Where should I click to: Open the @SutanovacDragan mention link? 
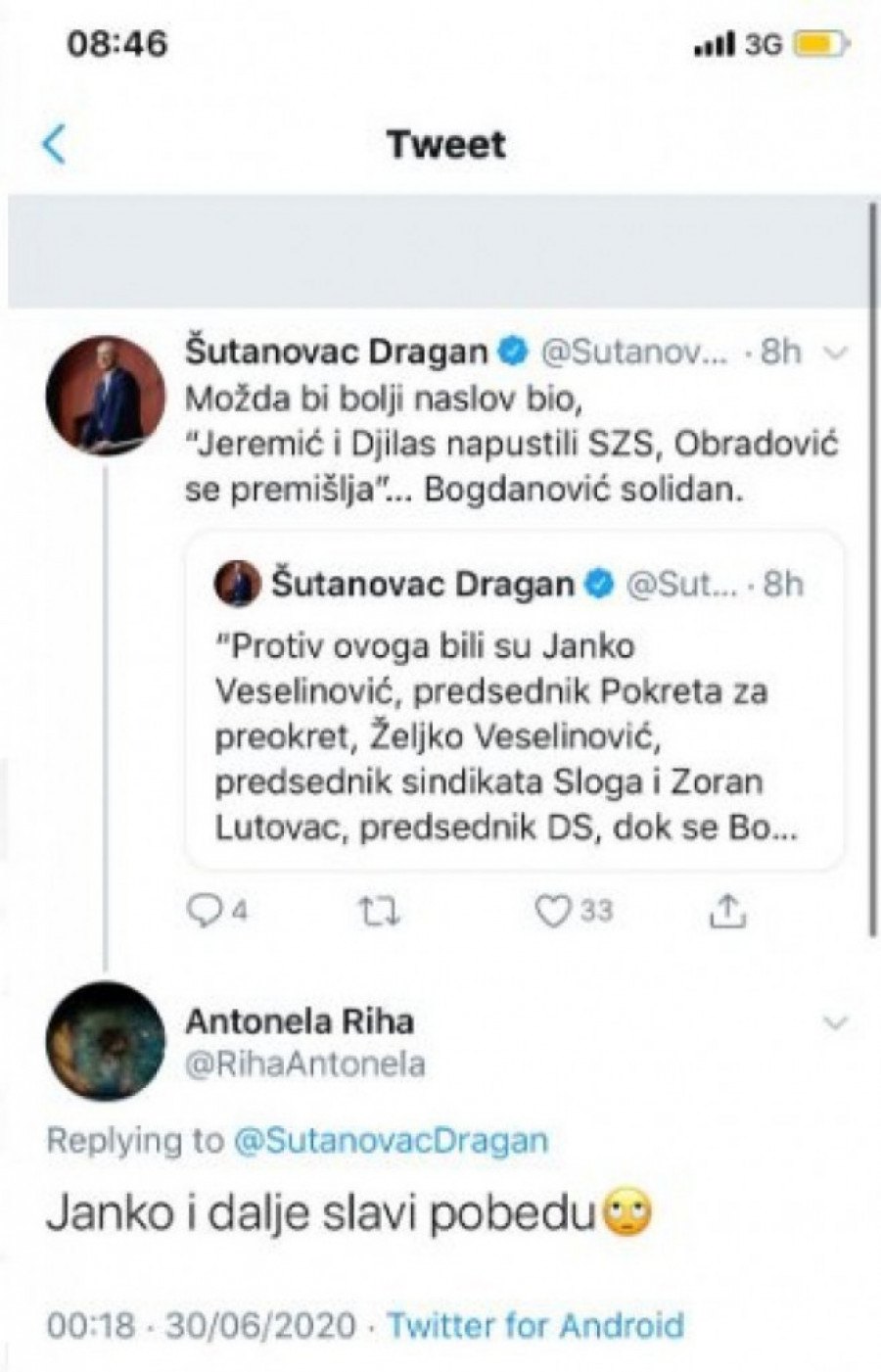(x=391, y=1141)
